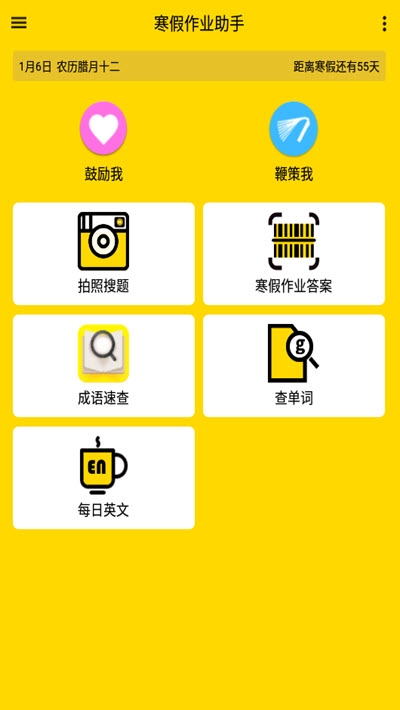Open the 每日英文 daily English card
Screen dimensions: 400x710
104,477
